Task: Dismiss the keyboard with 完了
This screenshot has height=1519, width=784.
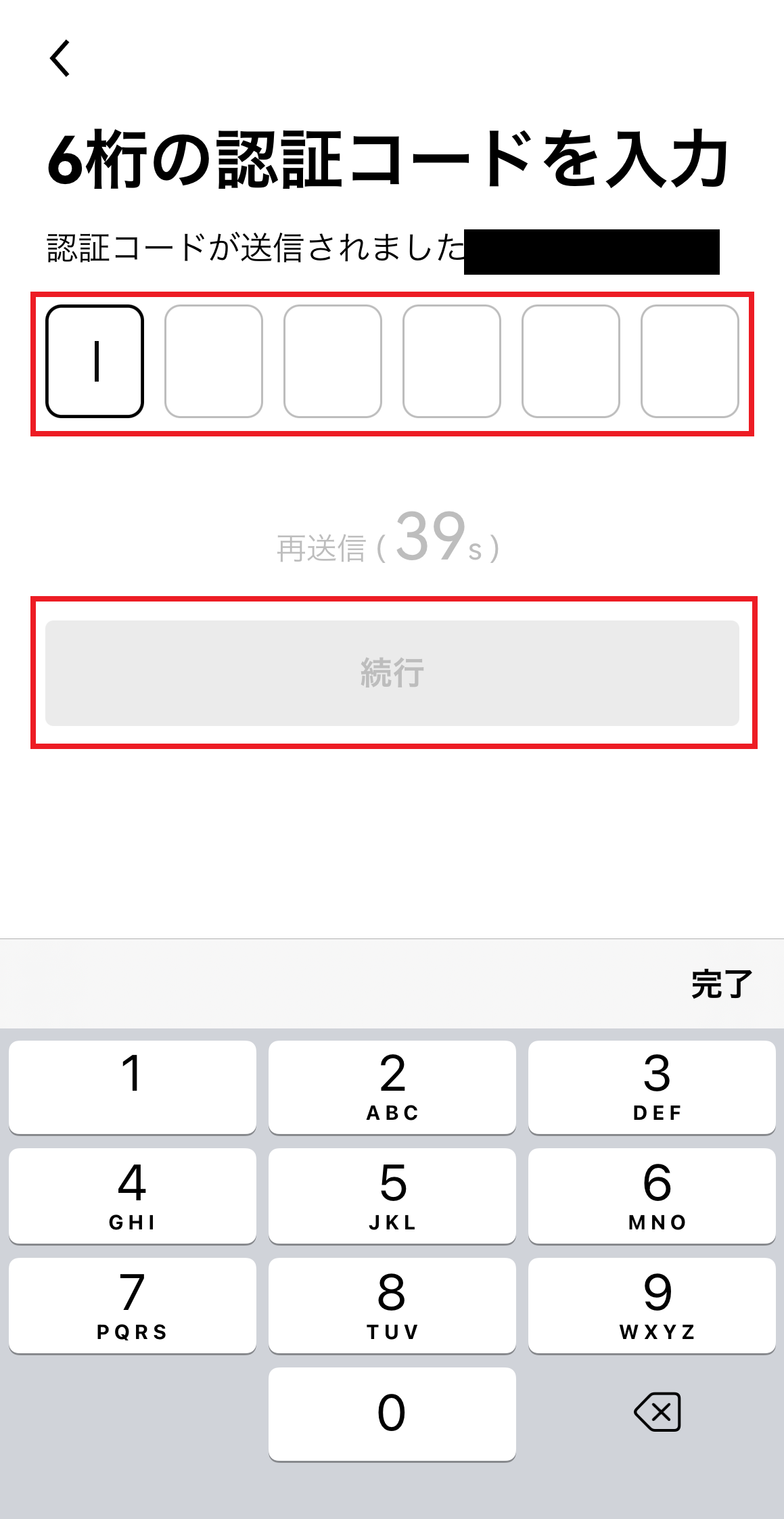Action: [721, 984]
